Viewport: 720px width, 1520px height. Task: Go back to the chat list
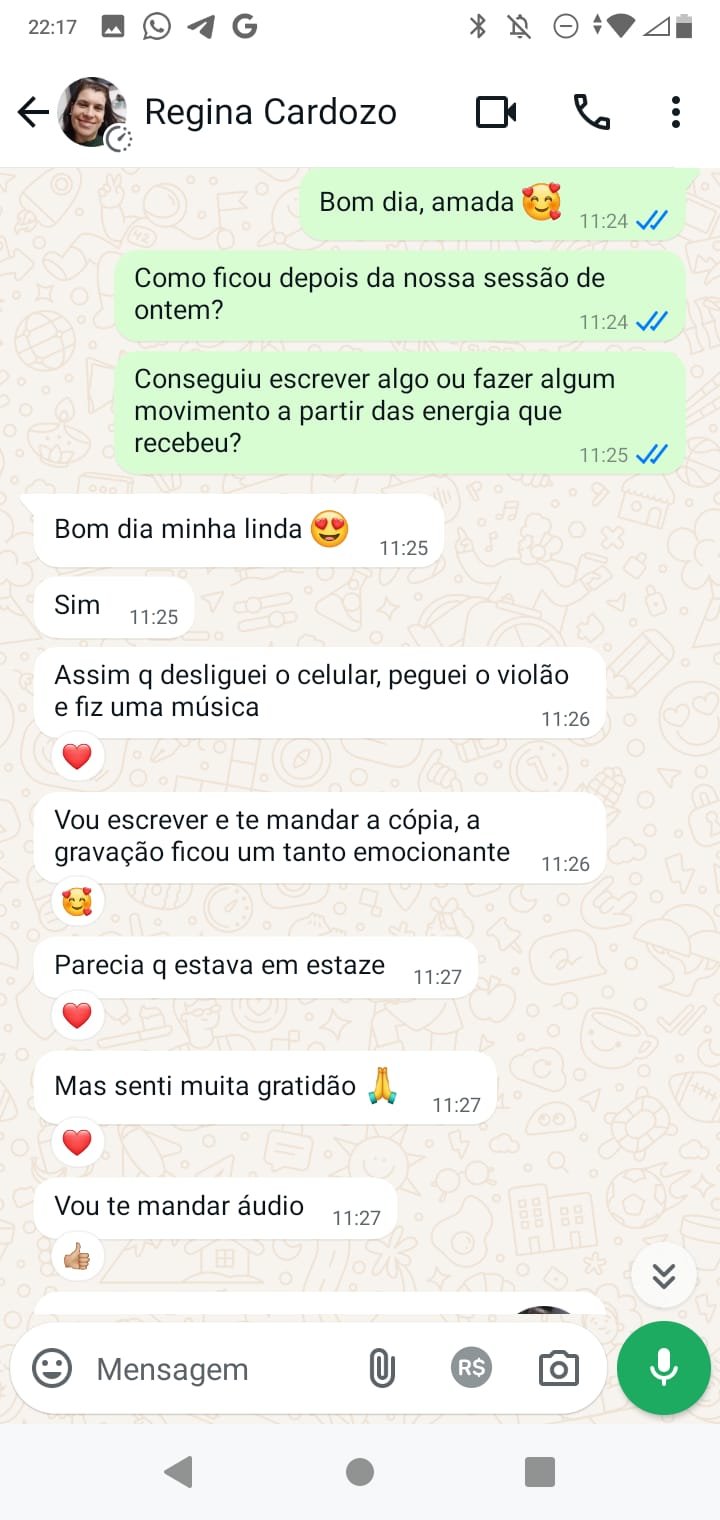33,113
